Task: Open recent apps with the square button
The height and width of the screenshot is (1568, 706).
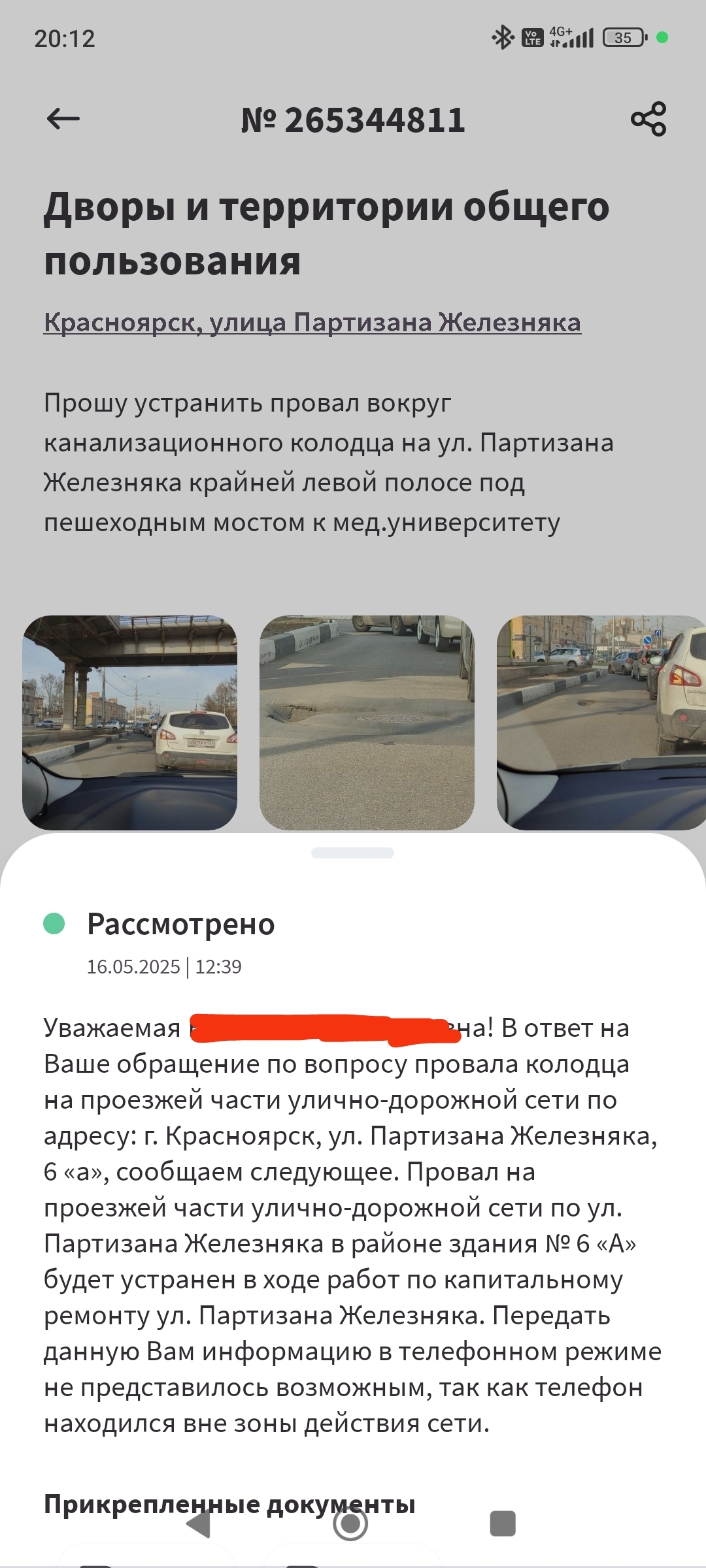Action: pos(503,1524)
